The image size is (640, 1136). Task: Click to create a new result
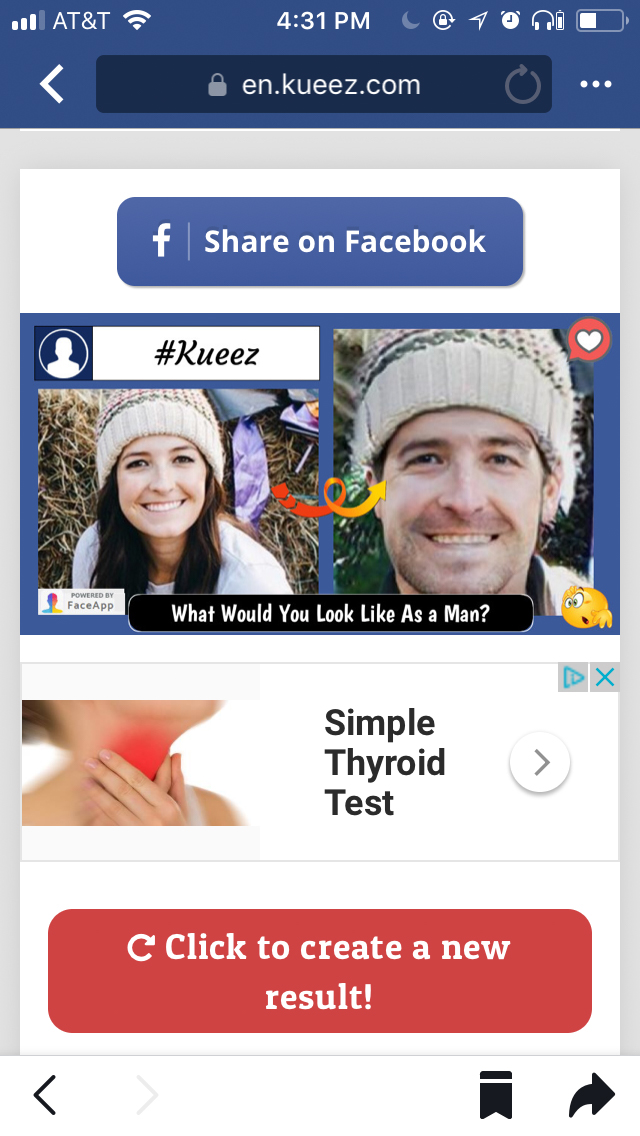(x=320, y=971)
